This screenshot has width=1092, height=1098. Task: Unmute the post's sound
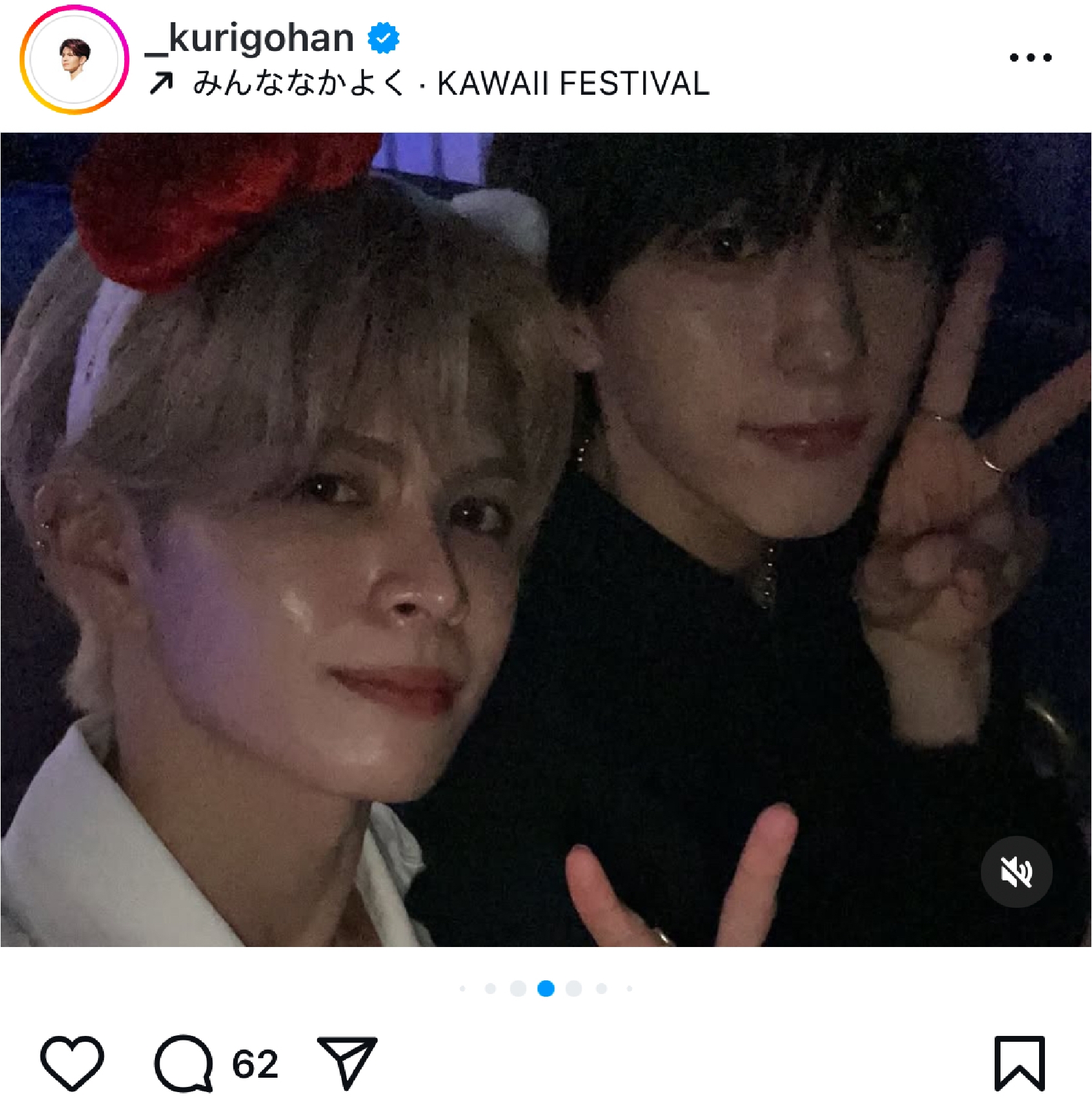pyautogui.click(x=1016, y=872)
